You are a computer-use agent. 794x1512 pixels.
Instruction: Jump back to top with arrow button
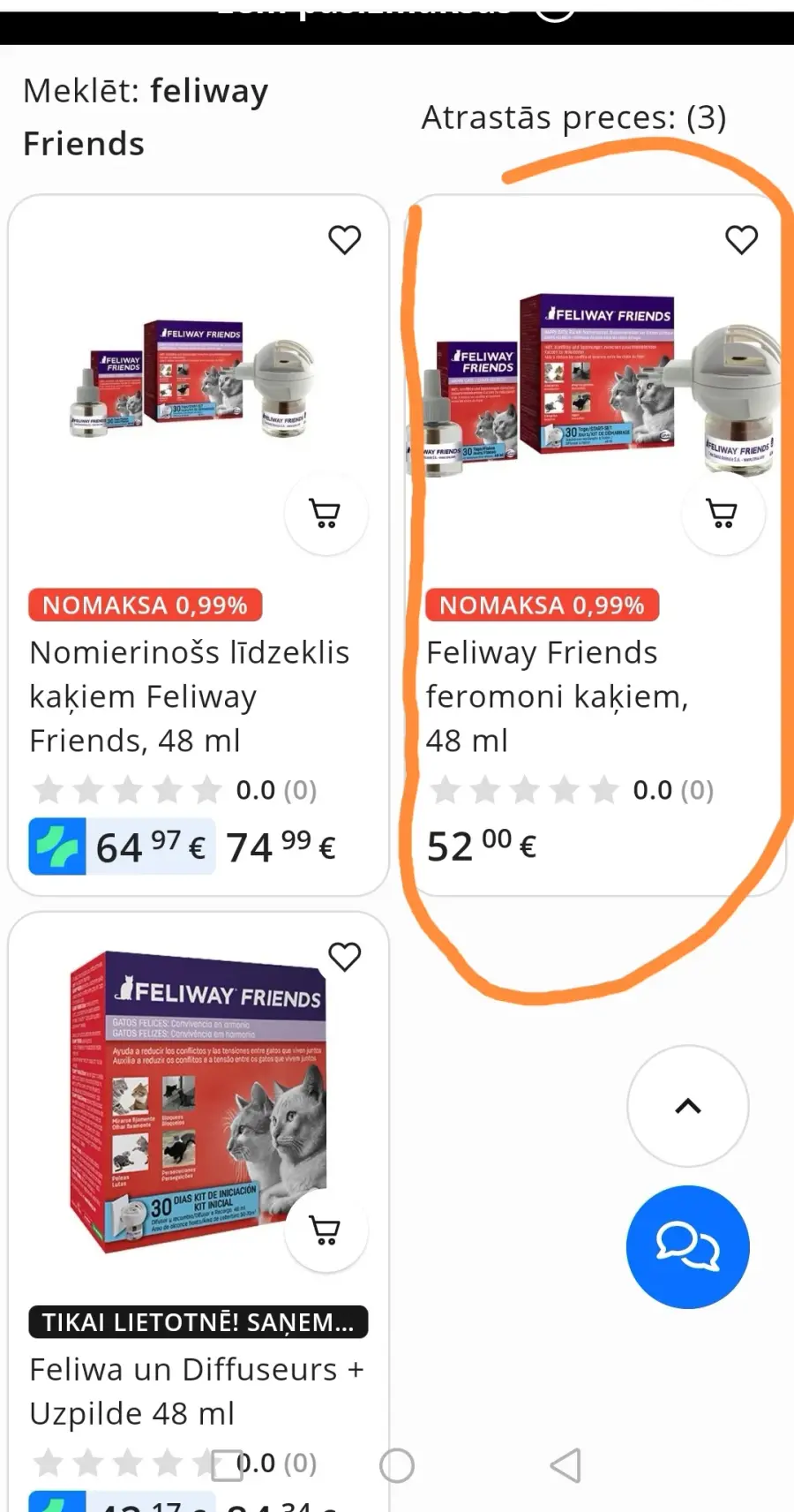click(687, 1106)
